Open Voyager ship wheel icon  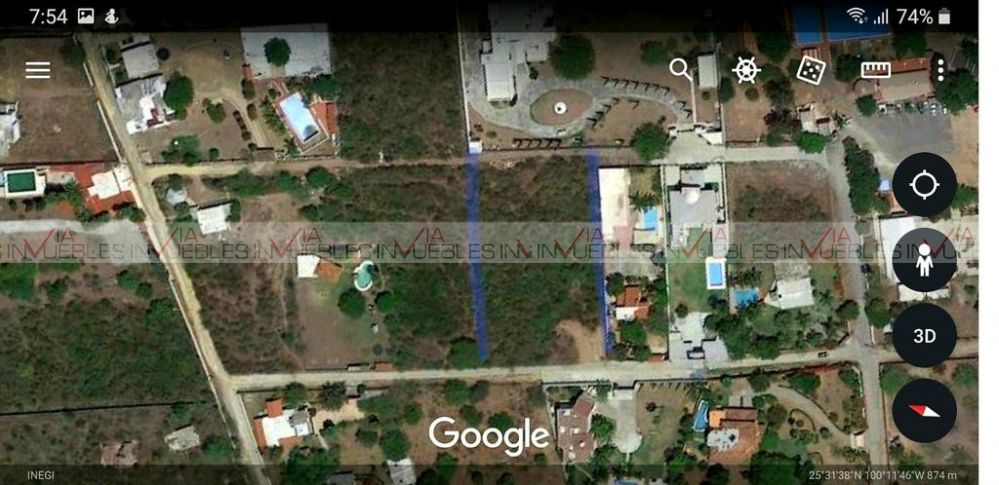pyautogui.click(x=746, y=69)
